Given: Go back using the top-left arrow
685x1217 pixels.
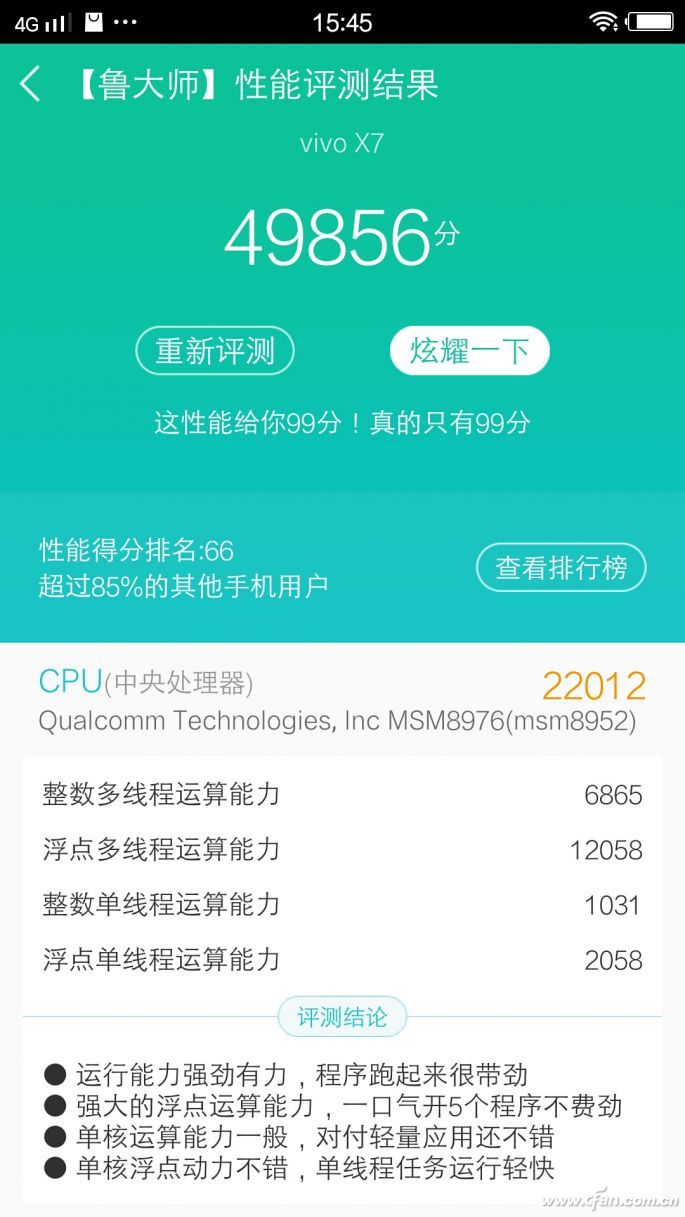Looking at the screenshot, I should point(30,85).
